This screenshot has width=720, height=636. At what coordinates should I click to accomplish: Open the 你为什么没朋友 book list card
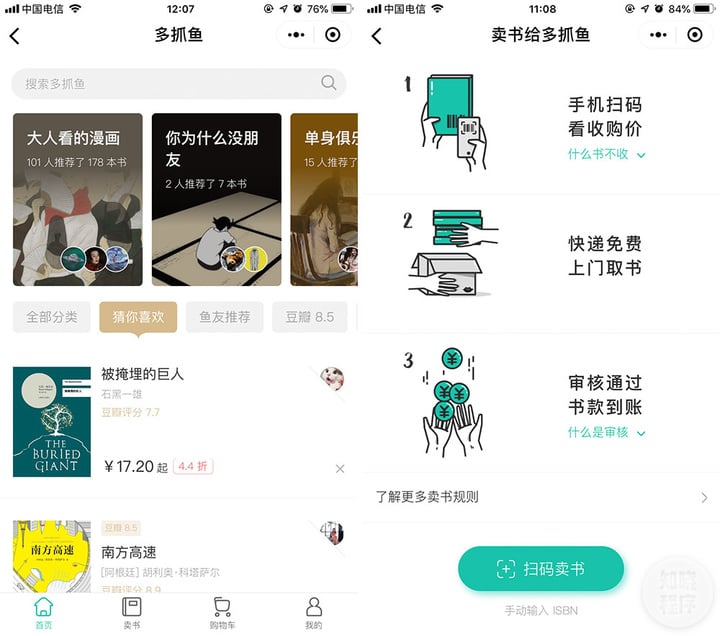[x=216, y=200]
